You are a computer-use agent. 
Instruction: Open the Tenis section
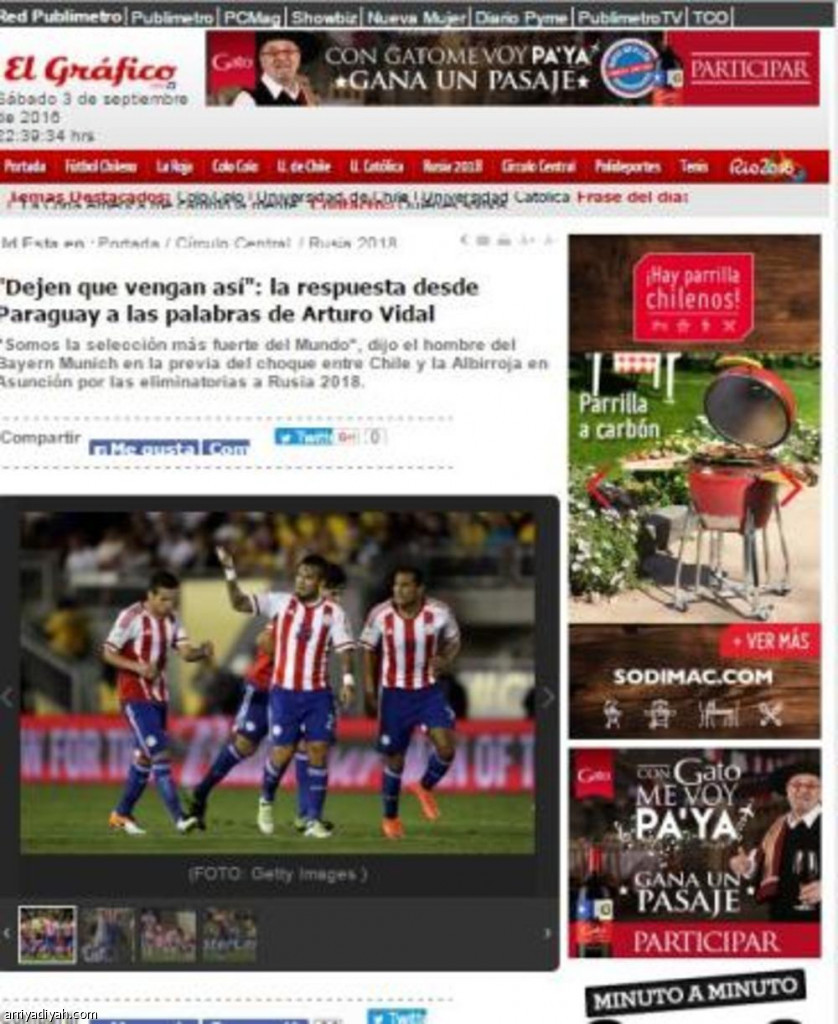(x=694, y=166)
